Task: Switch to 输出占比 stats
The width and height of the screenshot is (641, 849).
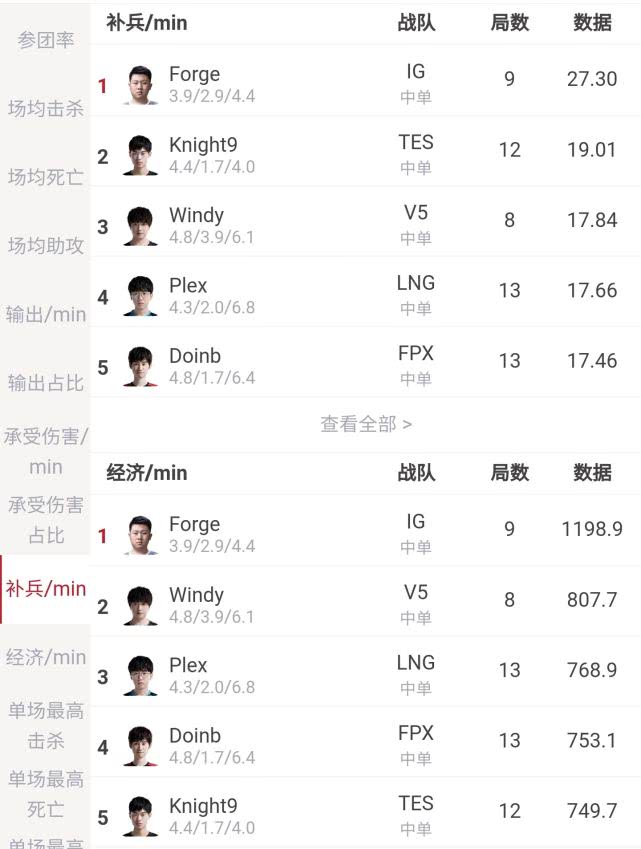Action: [45, 383]
